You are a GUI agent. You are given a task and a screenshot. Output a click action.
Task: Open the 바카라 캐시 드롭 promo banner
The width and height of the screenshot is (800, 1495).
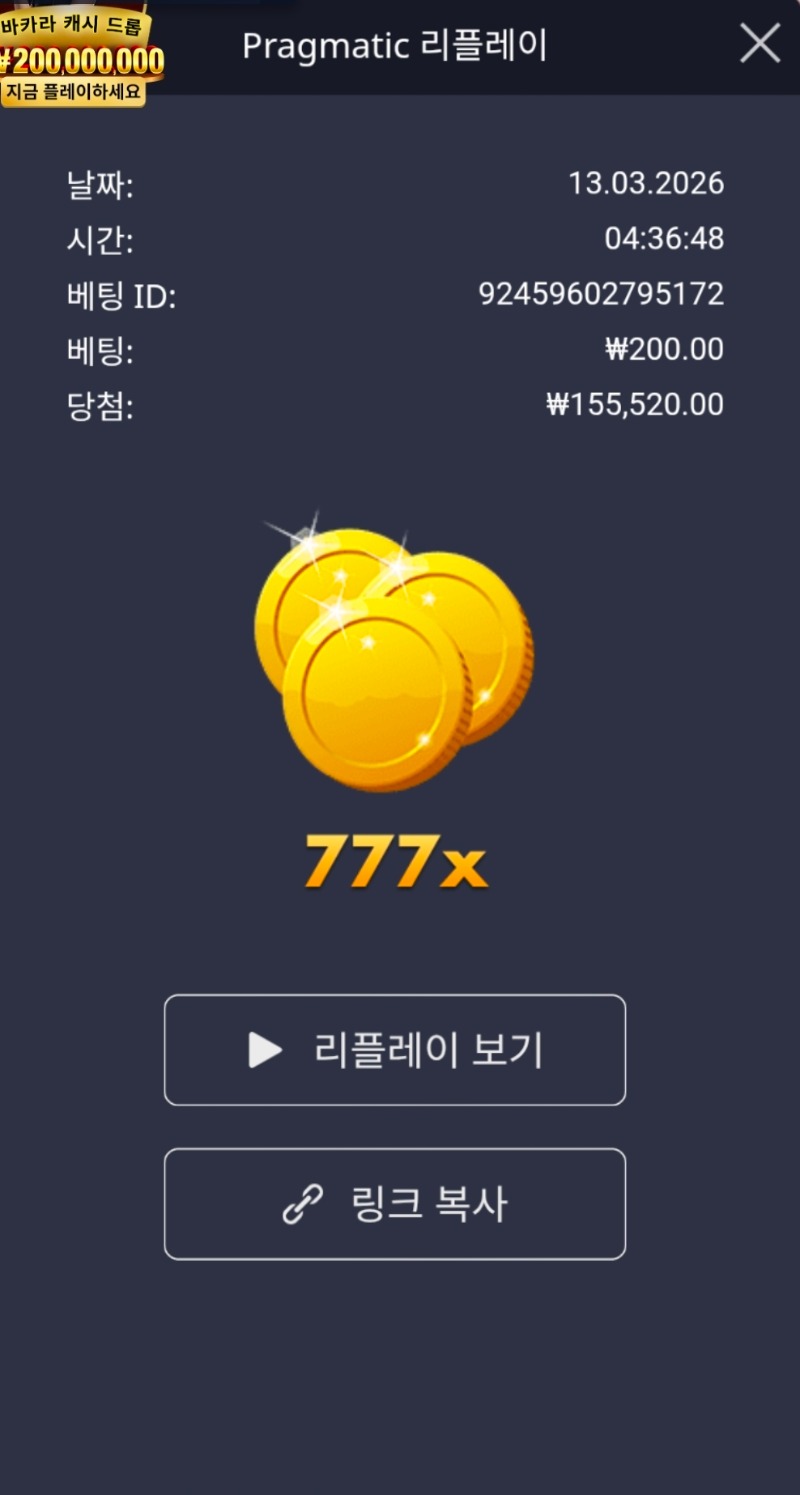pyautogui.click(x=78, y=55)
